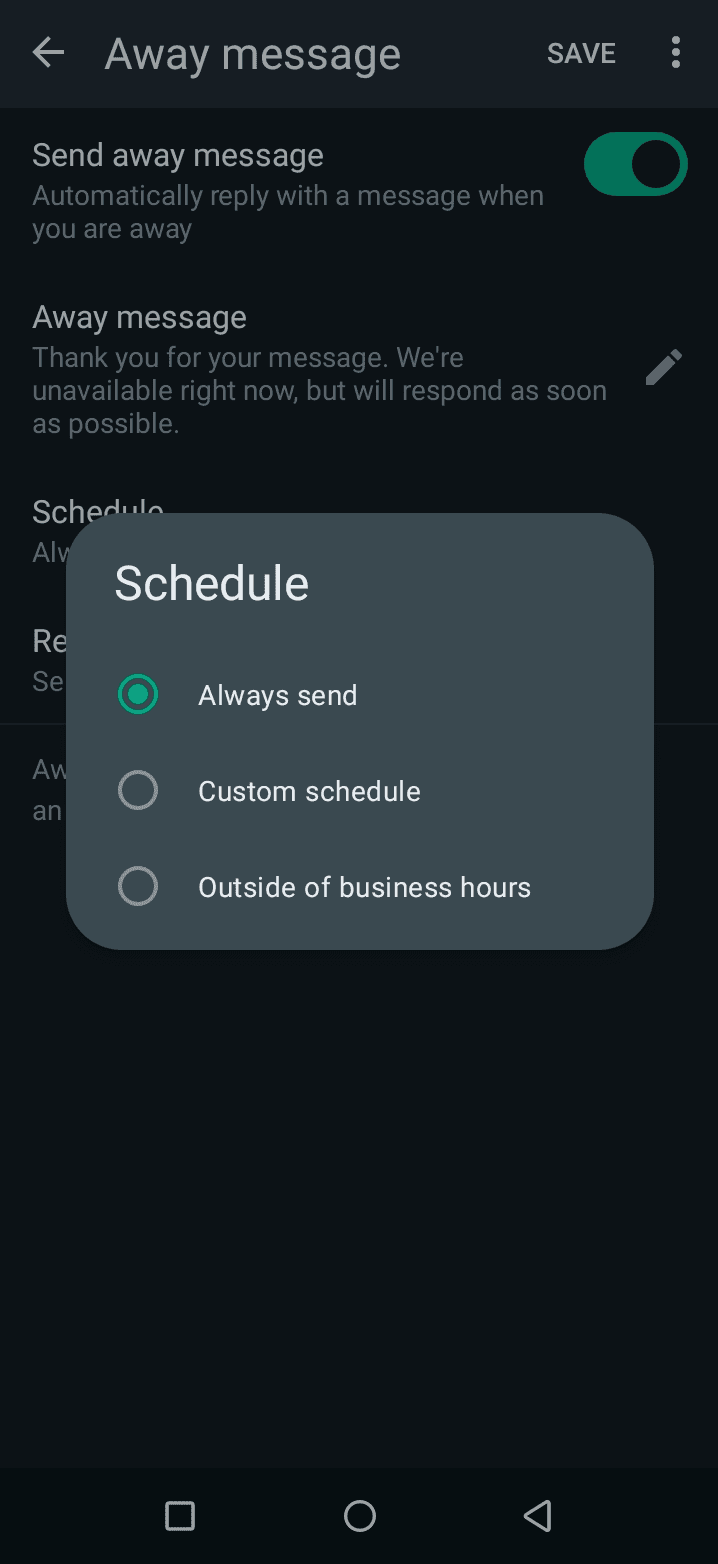This screenshot has height=1564, width=718.
Task: Turn off the Send away message switch
Action: point(635,164)
